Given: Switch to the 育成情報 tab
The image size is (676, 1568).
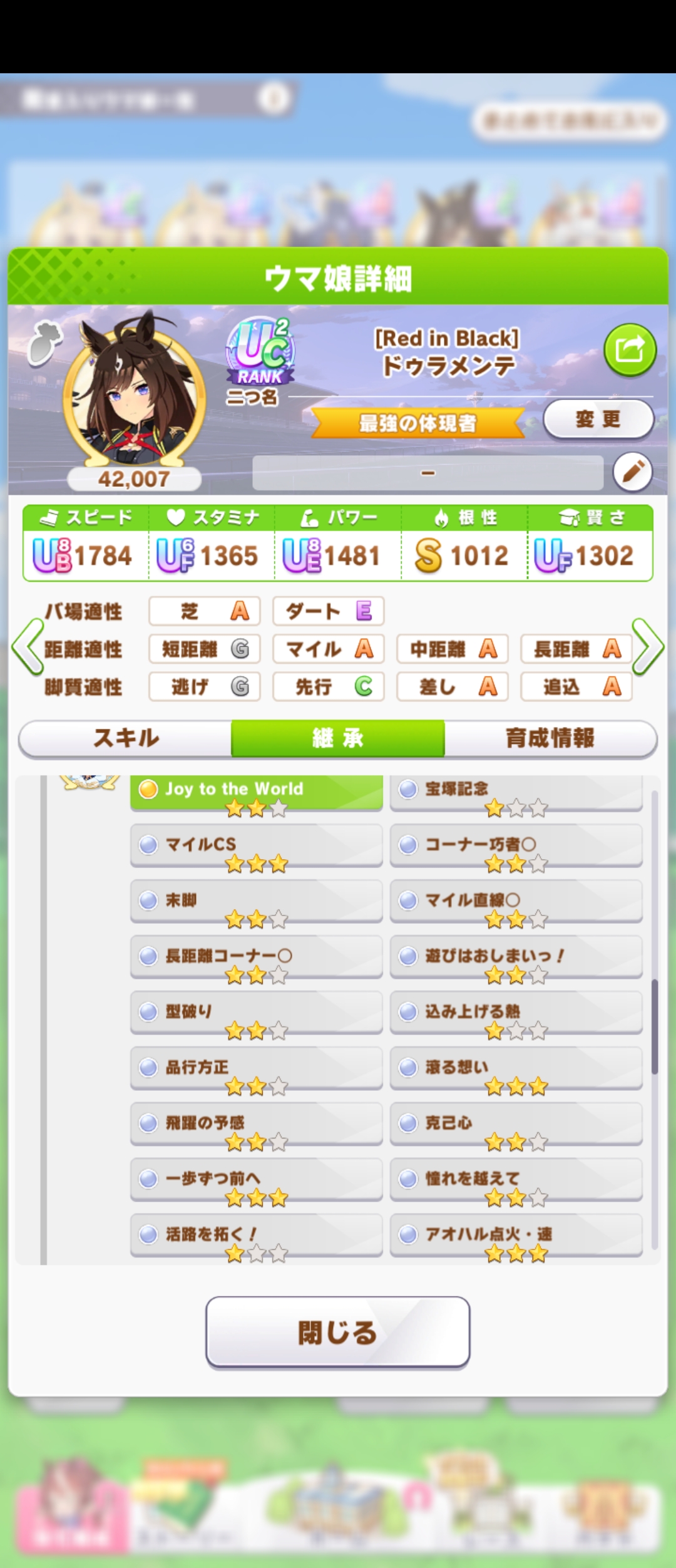Looking at the screenshot, I should tap(550, 738).
